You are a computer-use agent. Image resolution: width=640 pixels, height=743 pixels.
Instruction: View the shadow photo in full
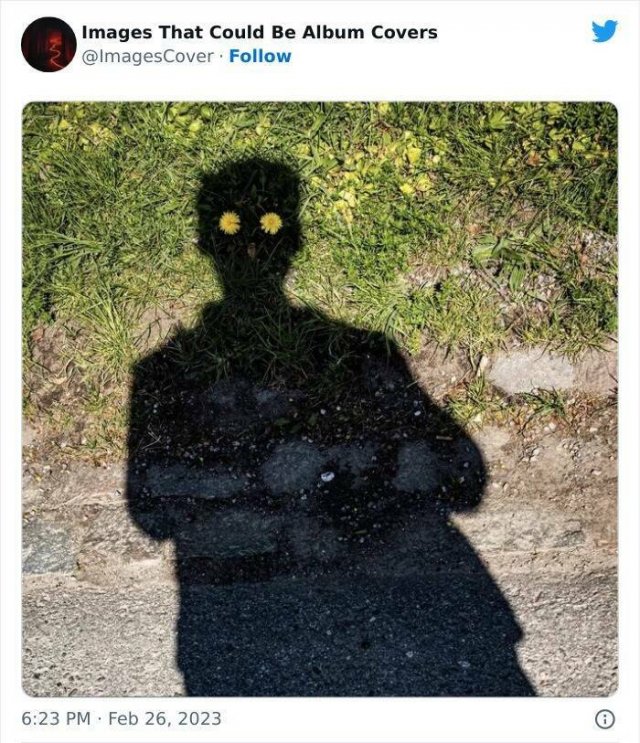pos(320,398)
